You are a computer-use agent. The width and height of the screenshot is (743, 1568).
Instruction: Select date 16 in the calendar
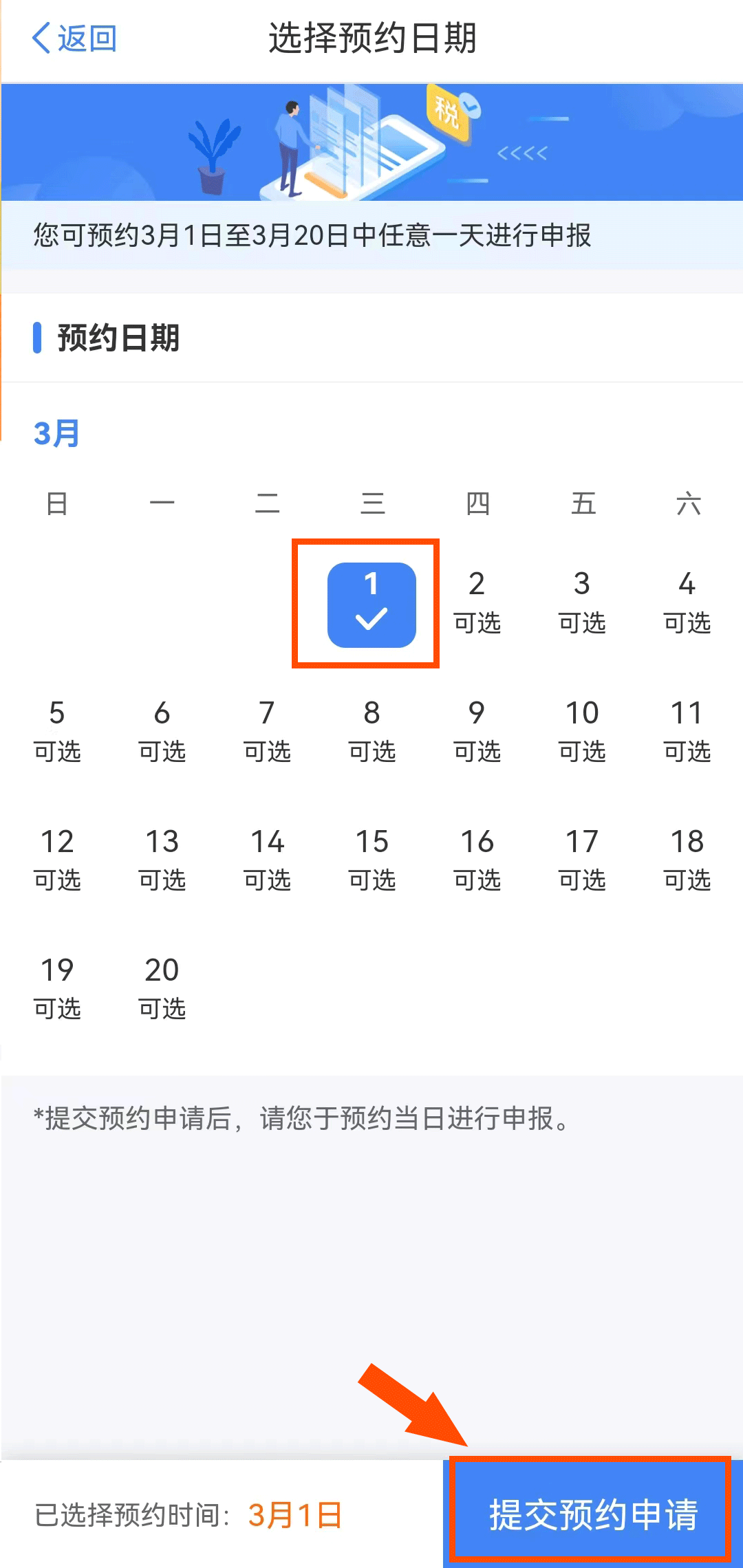click(x=477, y=860)
